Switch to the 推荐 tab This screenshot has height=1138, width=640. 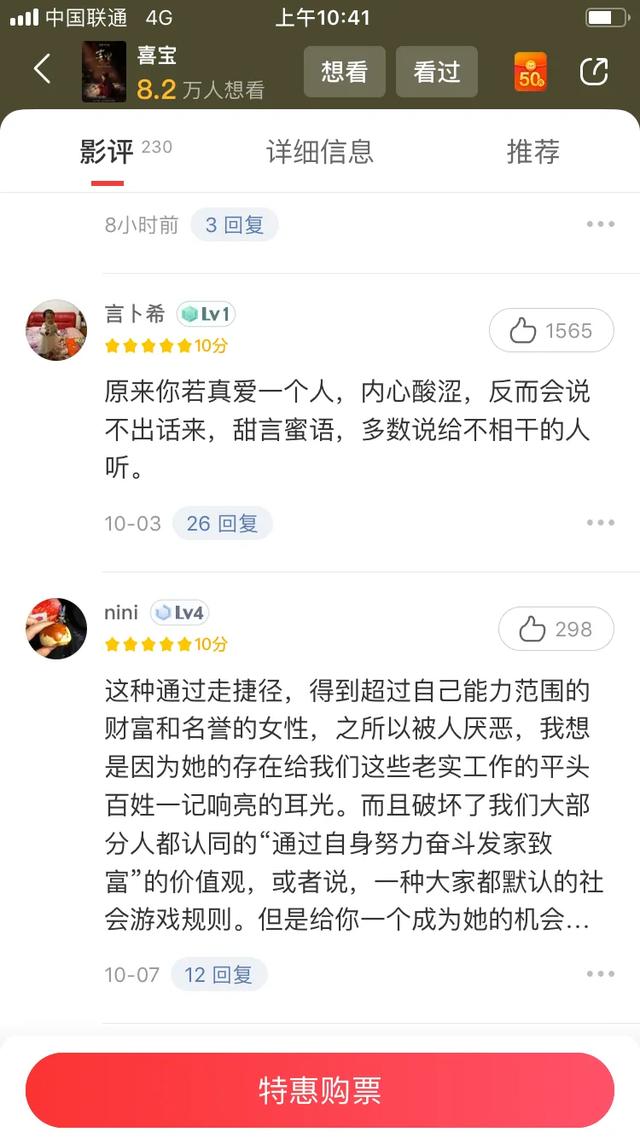532,152
